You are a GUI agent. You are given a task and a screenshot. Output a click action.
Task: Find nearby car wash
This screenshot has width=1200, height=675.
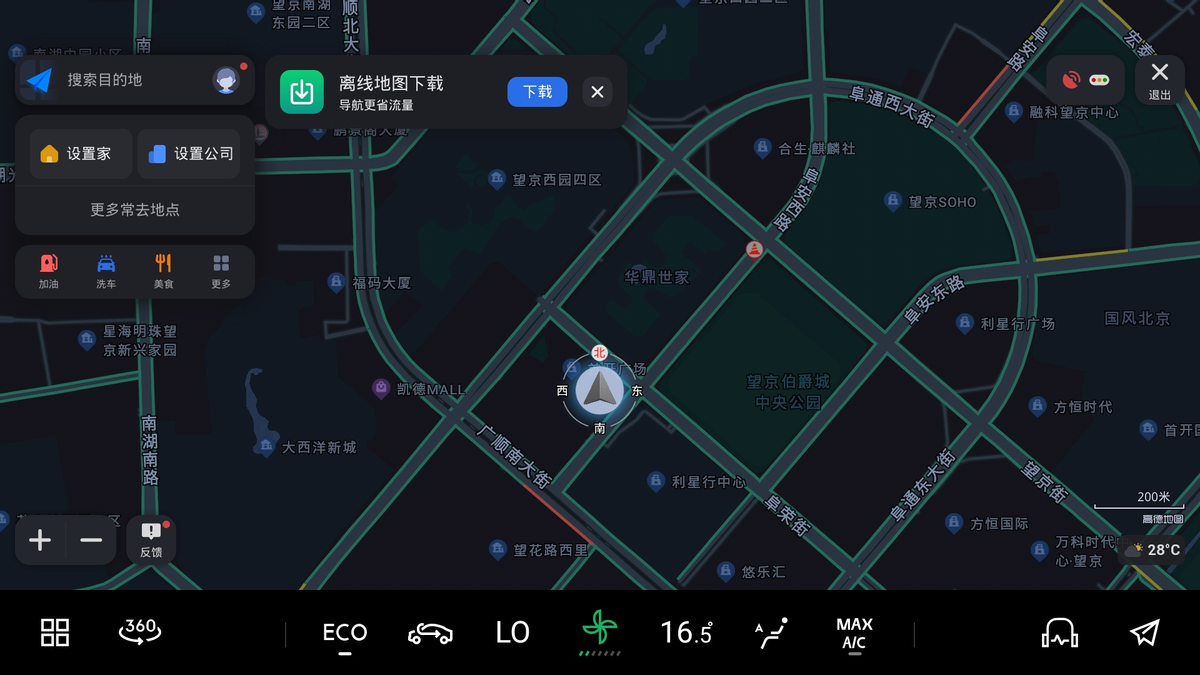point(106,271)
